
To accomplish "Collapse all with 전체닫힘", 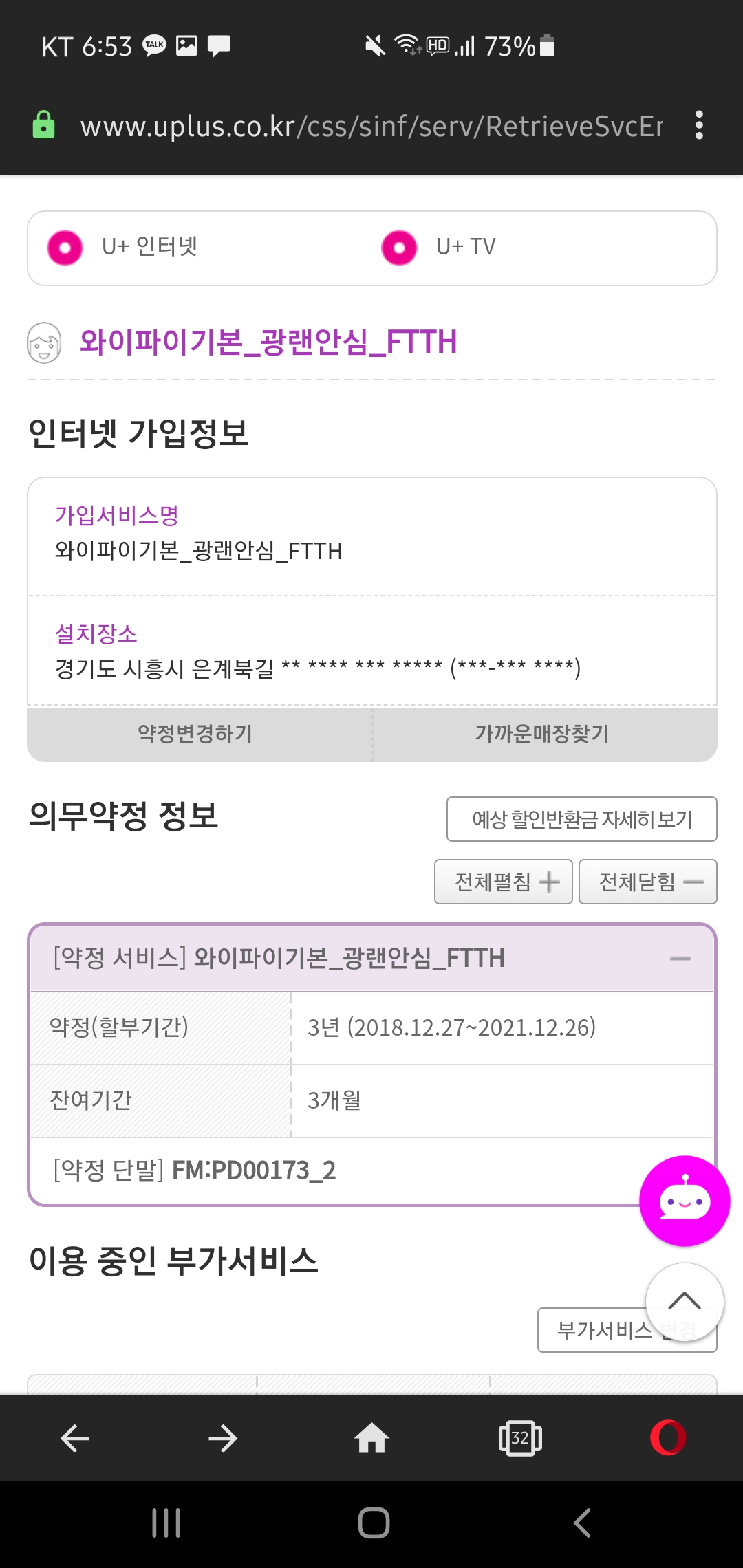I will click(647, 882).
